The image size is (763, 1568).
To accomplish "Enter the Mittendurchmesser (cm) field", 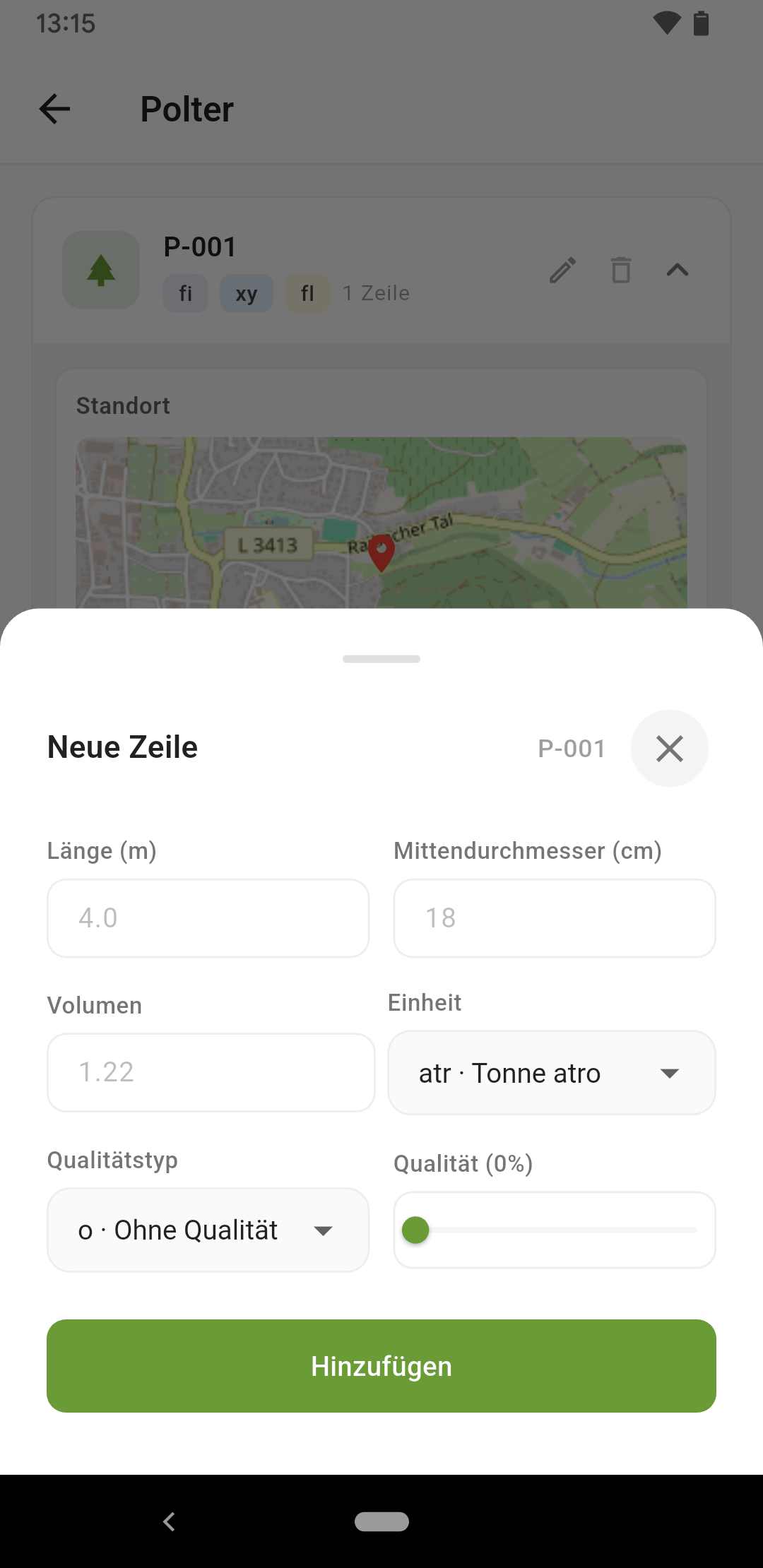I will tap(554, 918).
